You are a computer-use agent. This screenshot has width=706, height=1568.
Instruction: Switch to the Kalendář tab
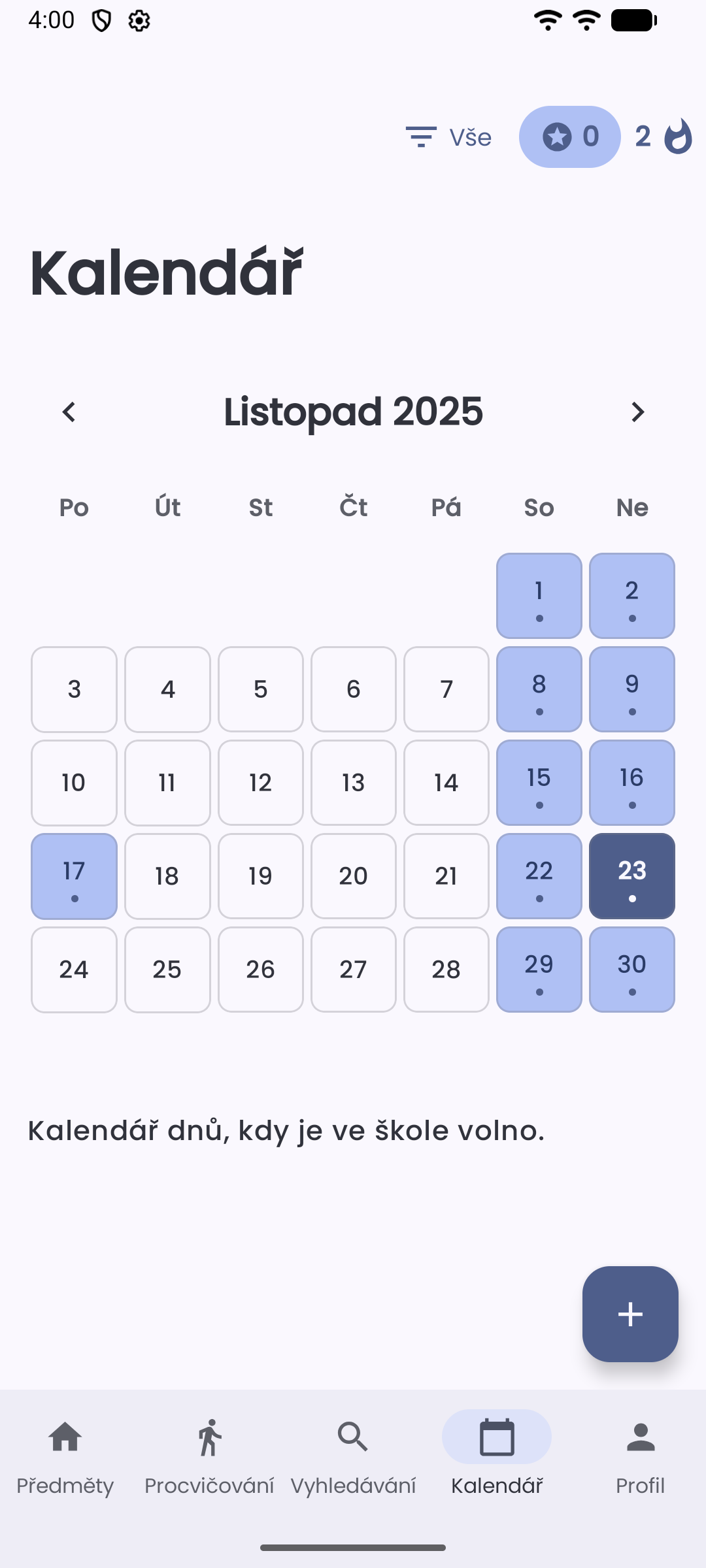[496, 1457]
